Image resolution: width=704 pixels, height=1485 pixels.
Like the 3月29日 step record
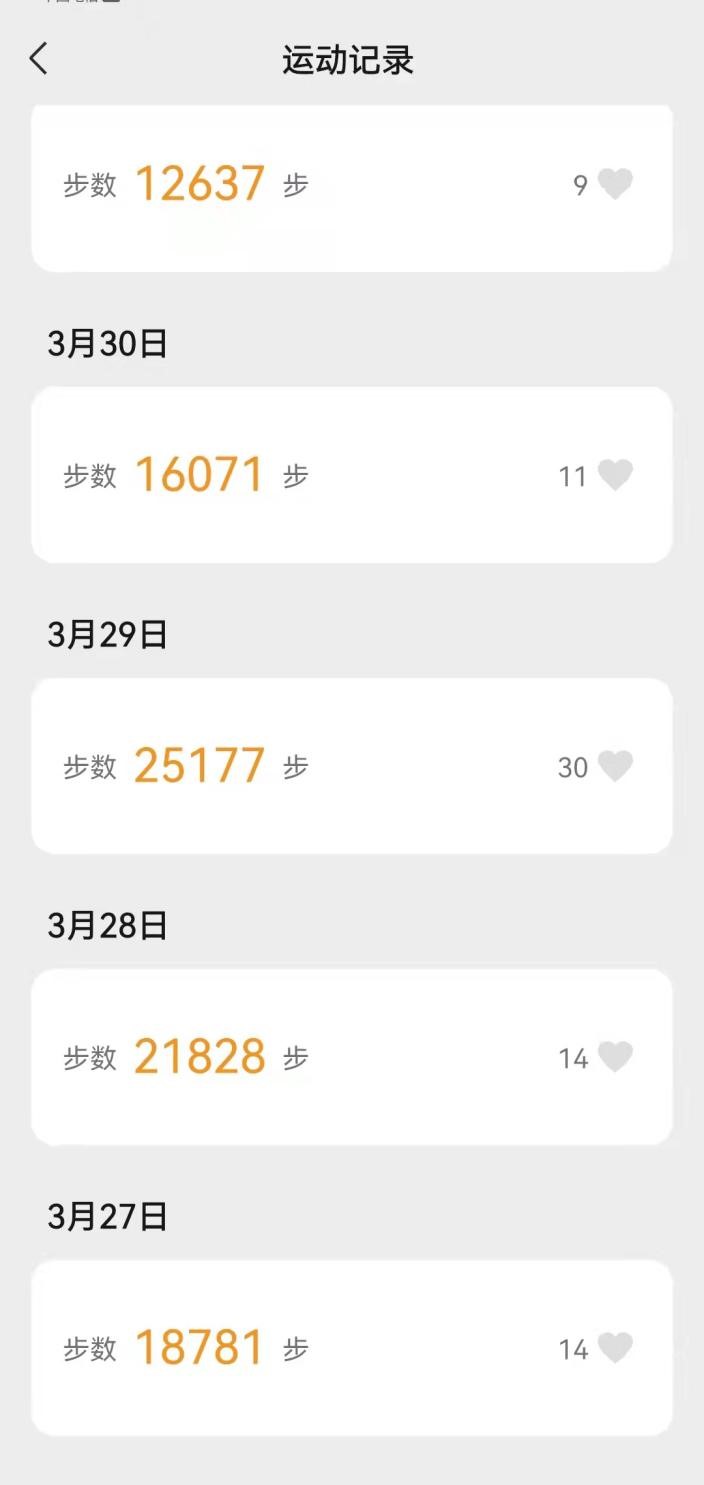(615, 767)
